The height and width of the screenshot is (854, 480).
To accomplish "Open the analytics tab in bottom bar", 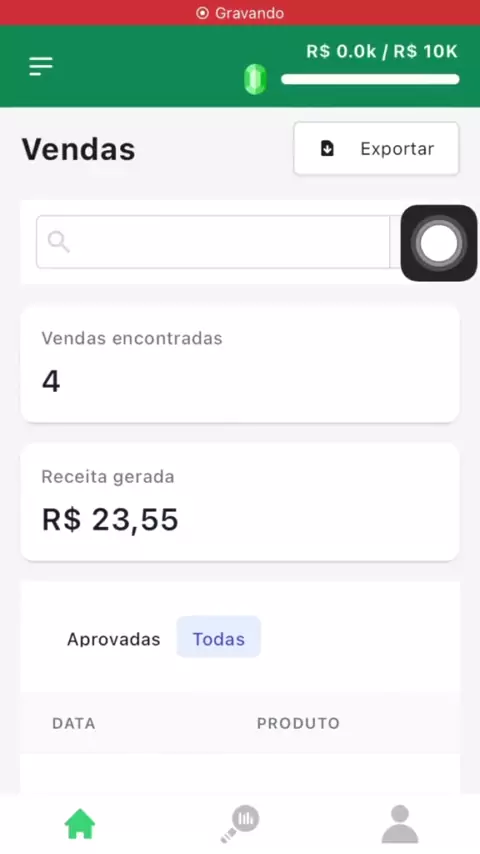I will (x=240, y=824).
